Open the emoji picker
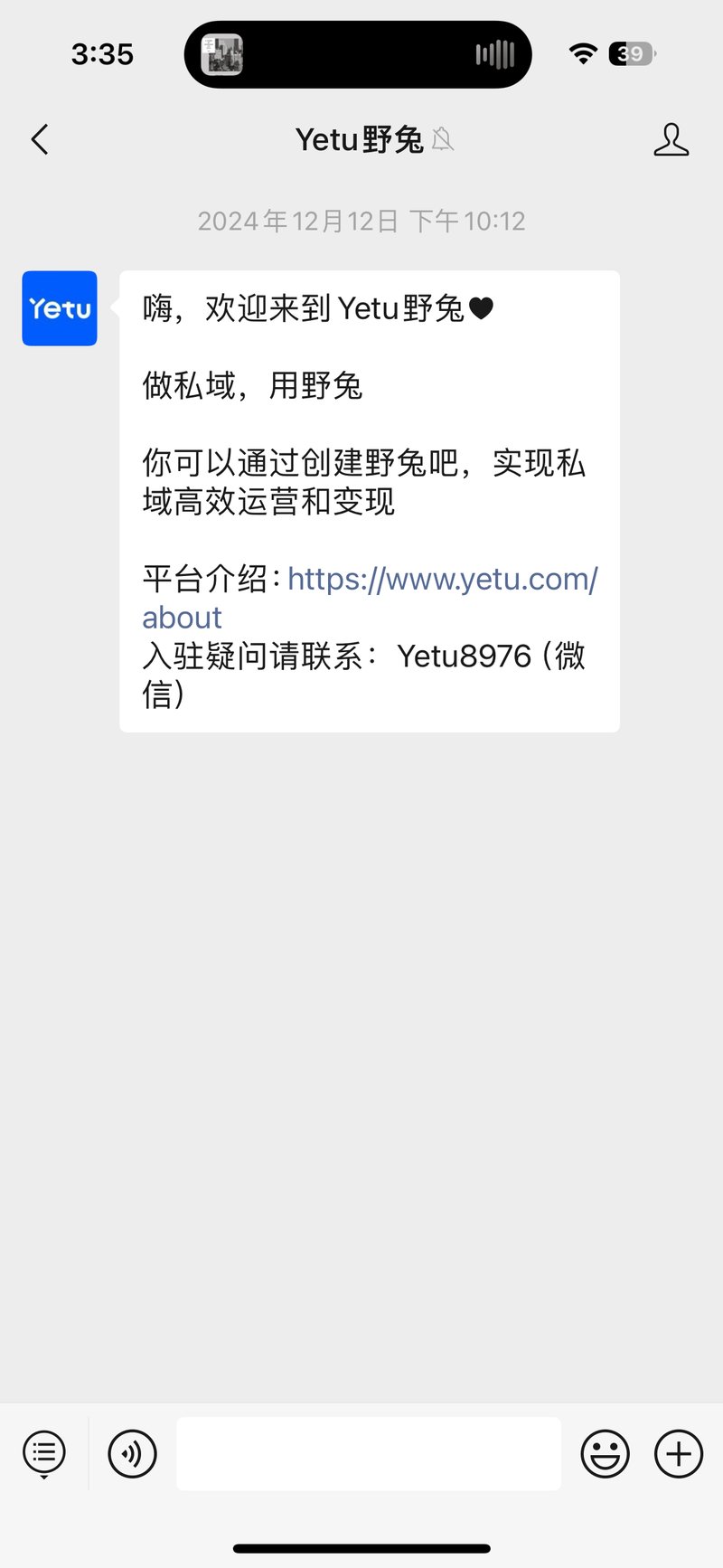723x1568 pixels. click(x=605, y=1454)
